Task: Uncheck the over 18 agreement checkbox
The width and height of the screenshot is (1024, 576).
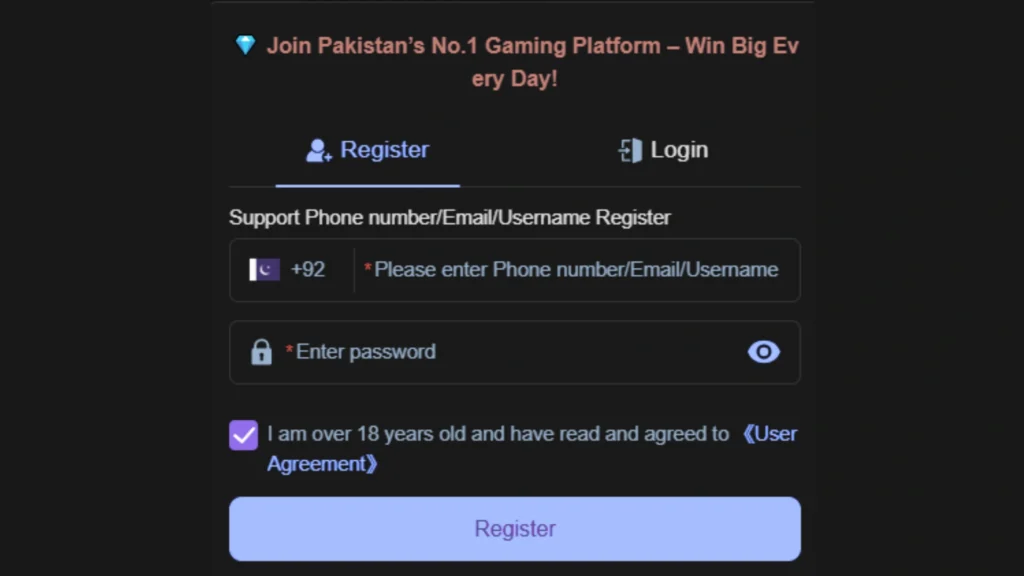Action: [x=243, y=435]
